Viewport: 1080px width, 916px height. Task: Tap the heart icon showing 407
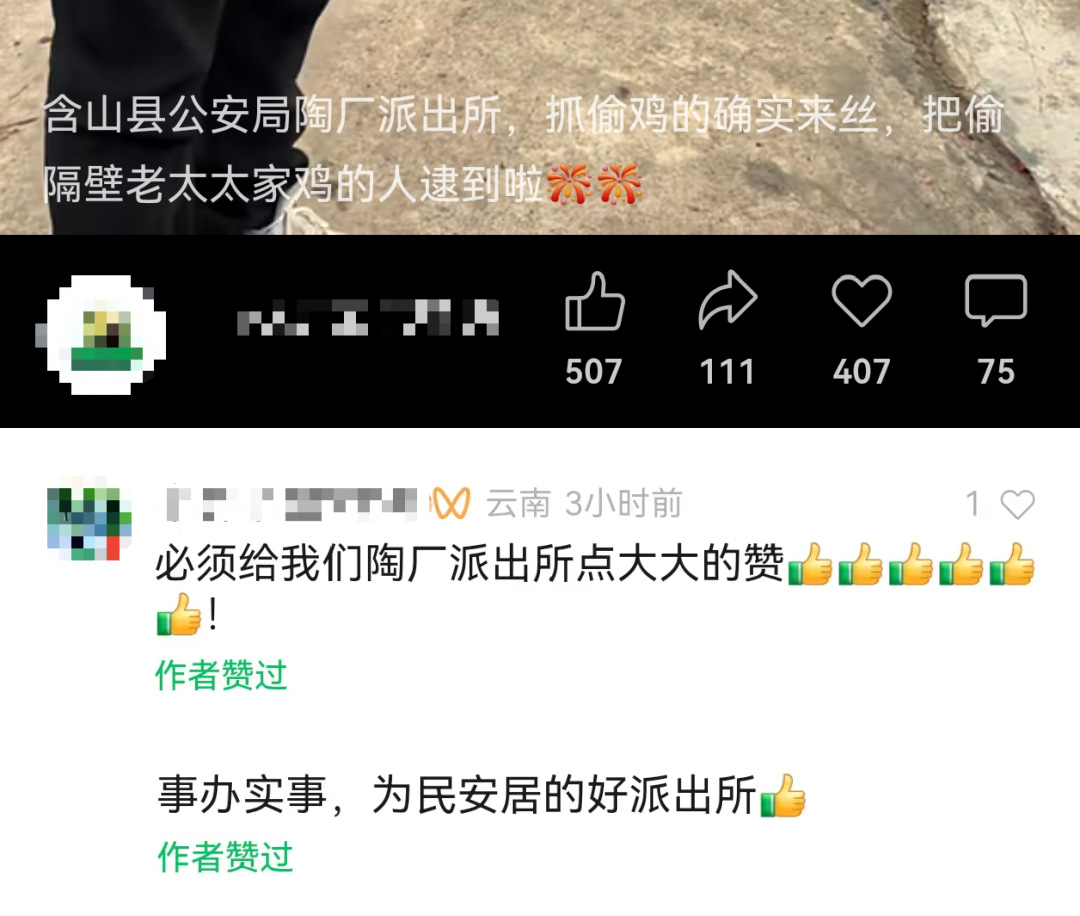(x=861, y=302)
